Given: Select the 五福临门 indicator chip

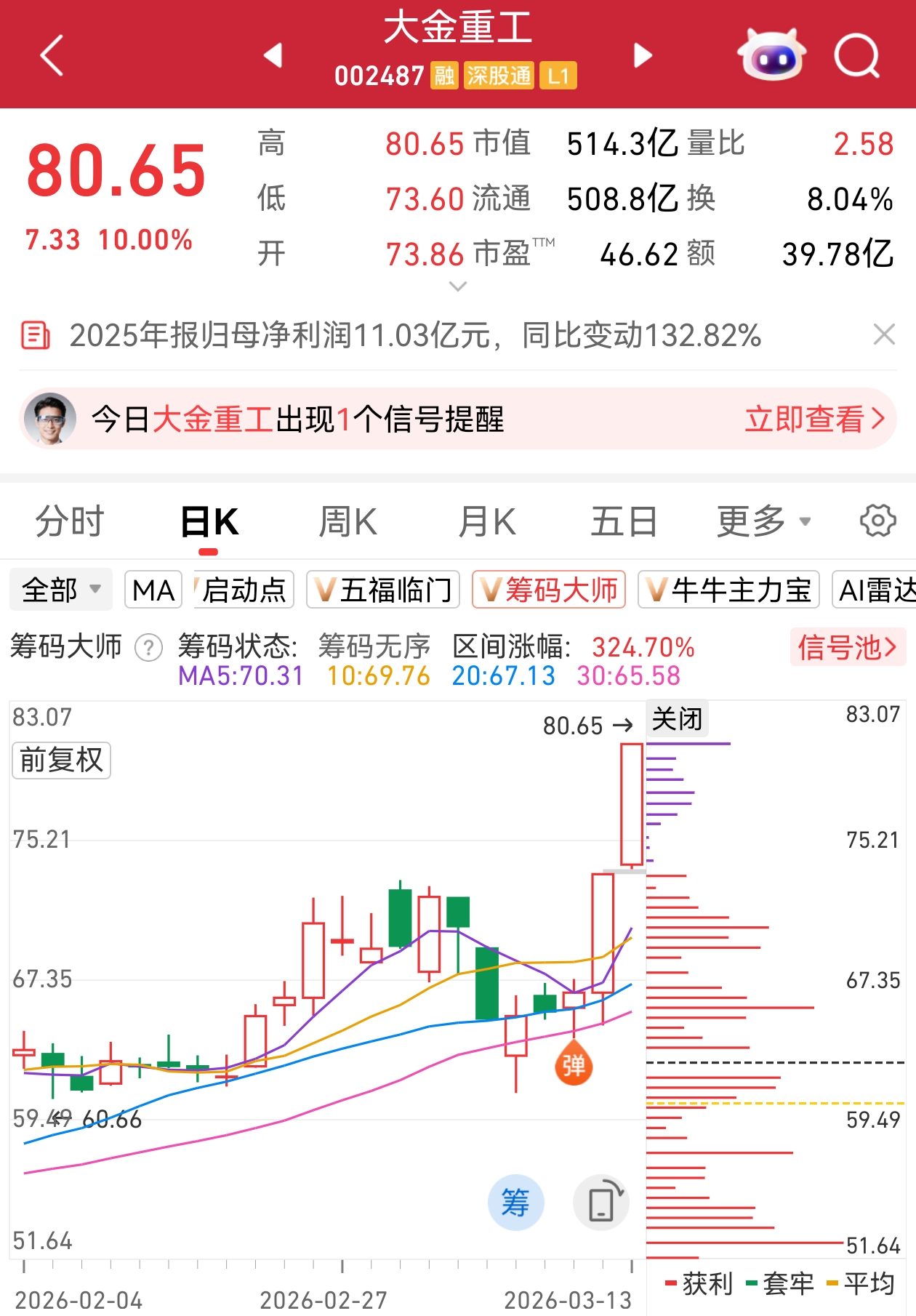Looking at the screenshot, I should [383, 590].
